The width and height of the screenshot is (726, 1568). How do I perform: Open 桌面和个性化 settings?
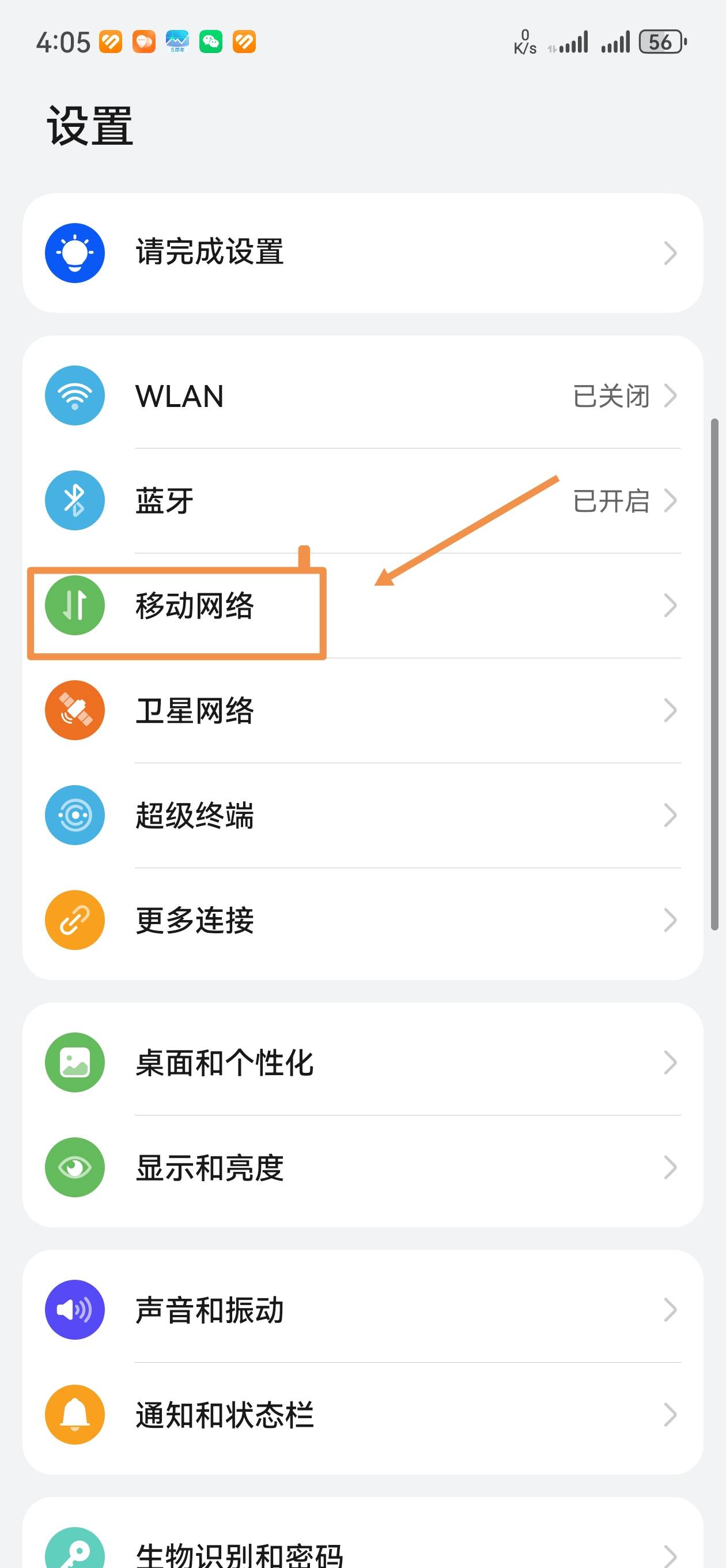[x=362, y=1063]
